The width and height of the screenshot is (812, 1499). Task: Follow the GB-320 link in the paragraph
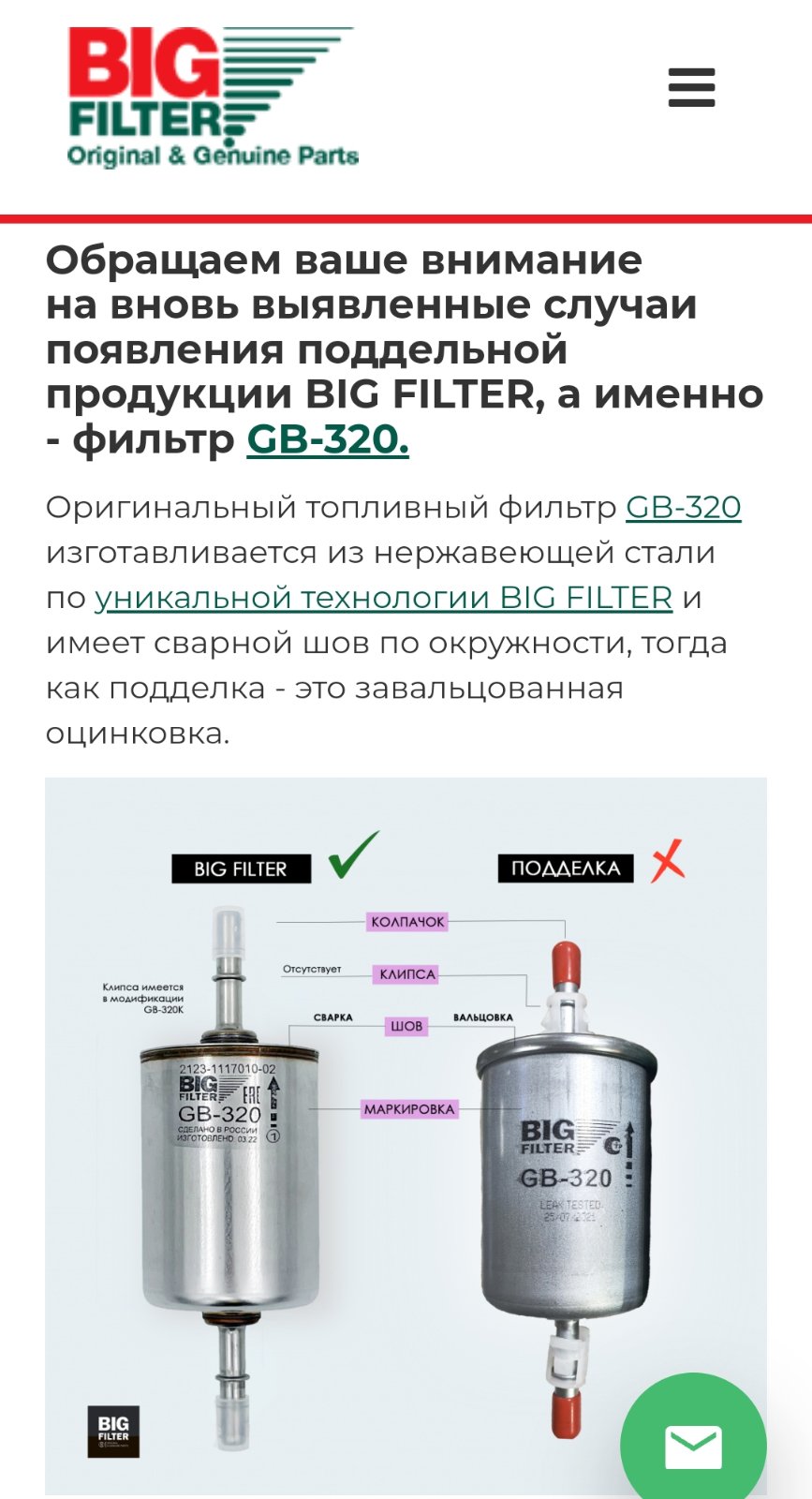[x=684, y=507]
